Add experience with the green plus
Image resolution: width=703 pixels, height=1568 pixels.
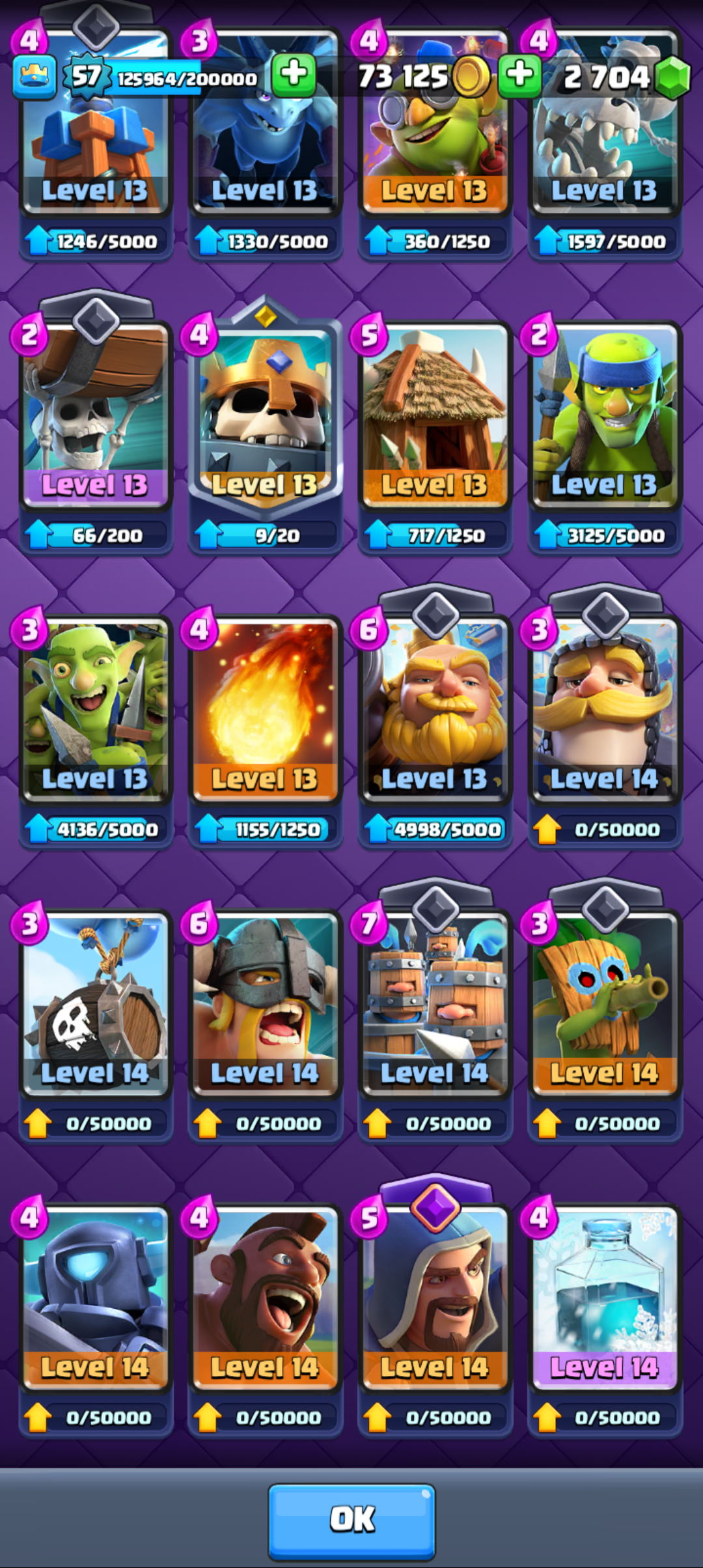[294, 76]
